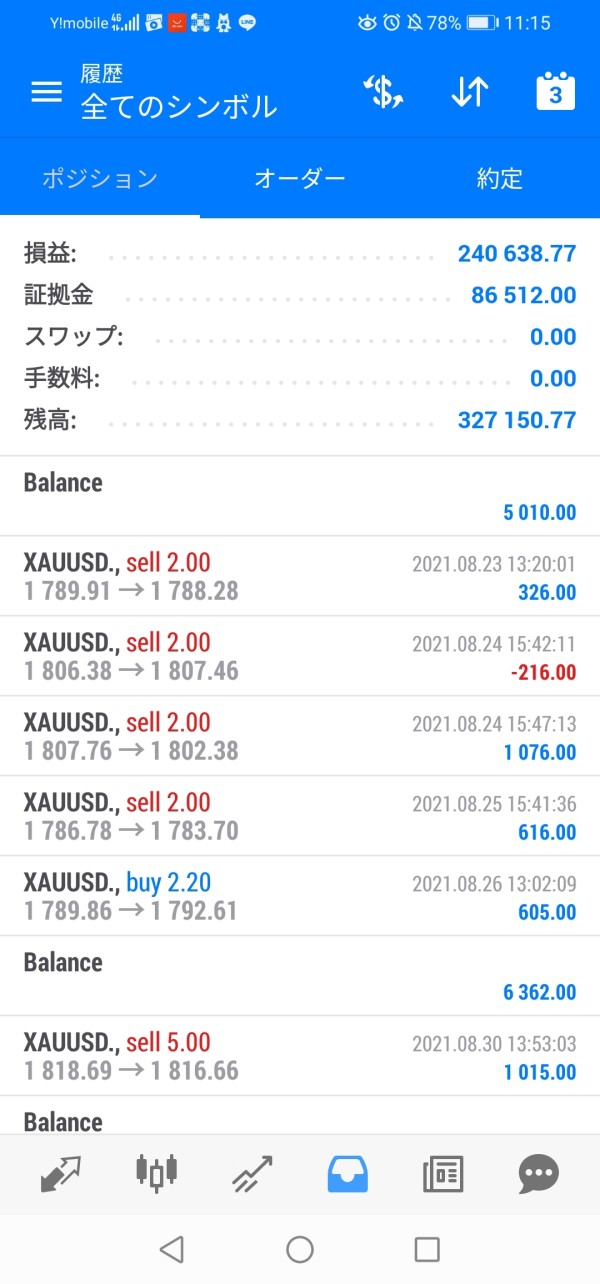This screenshot has width=600, height=1284.
Task: Go to the system home screen
Action: pos(300,1249)
